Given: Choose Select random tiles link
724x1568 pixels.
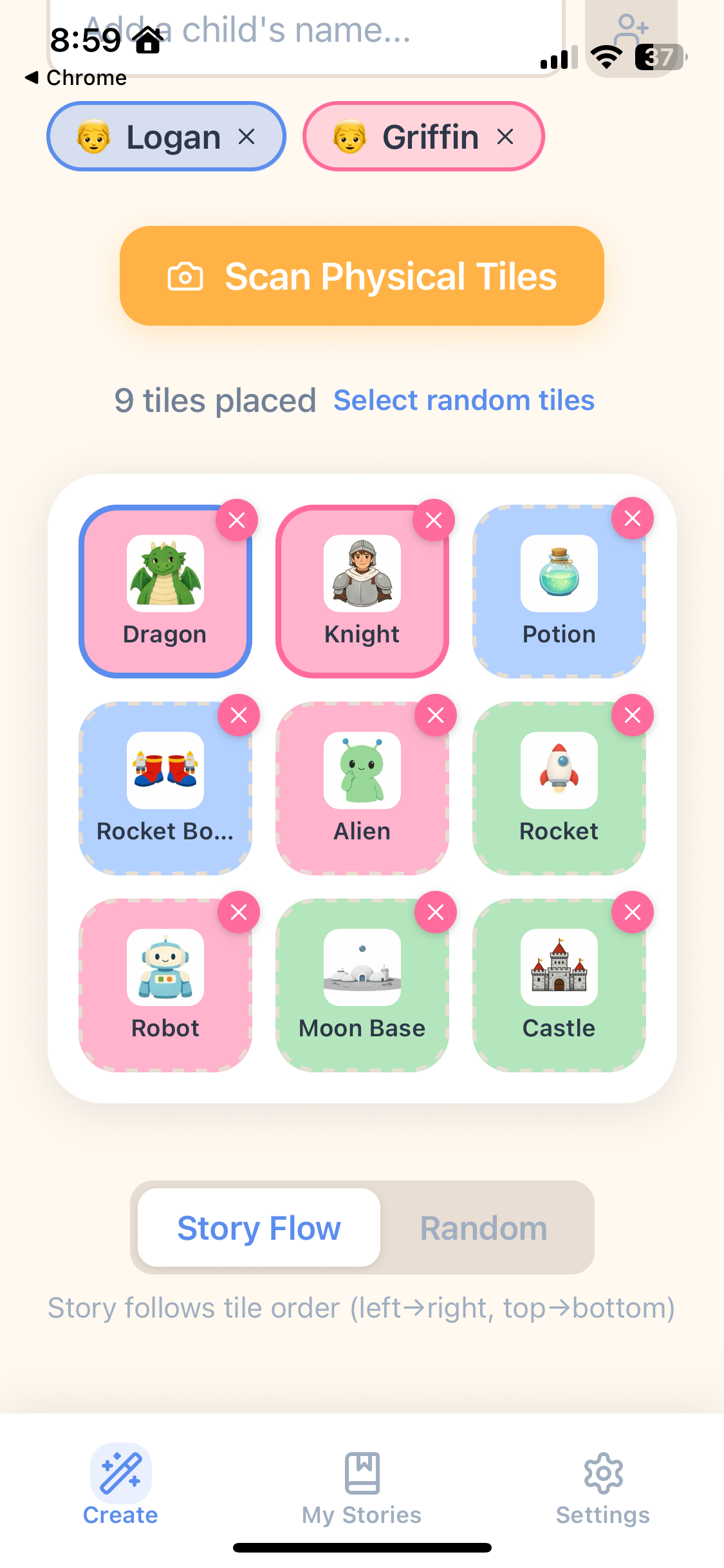Looking at the screenshot, I should pos(463,400).
